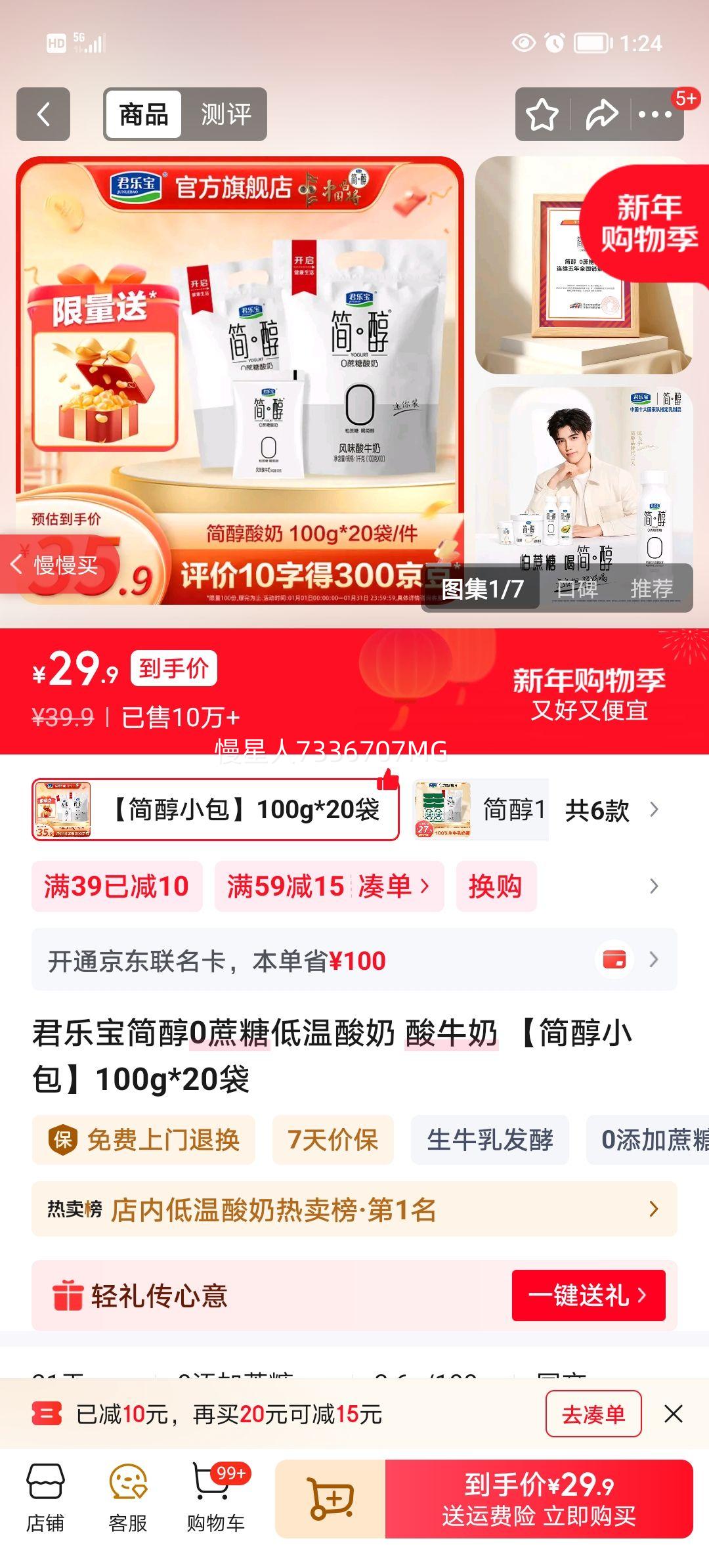Click the back arrow at top left

(x=43, y=113)
